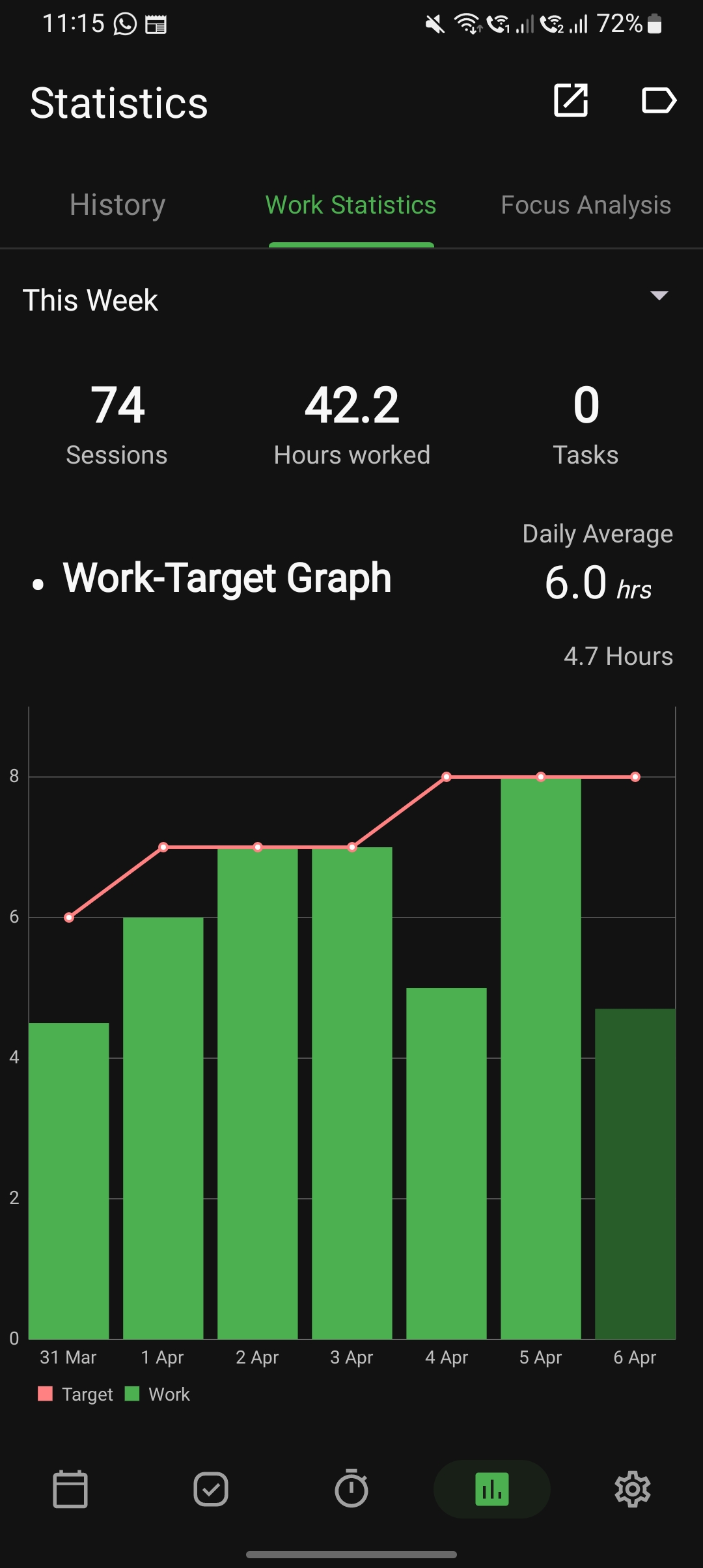The height and width of the screenshot is (1568, 703).
Task: Tap the export/share icon in the app bar
Action: (571, 100)
